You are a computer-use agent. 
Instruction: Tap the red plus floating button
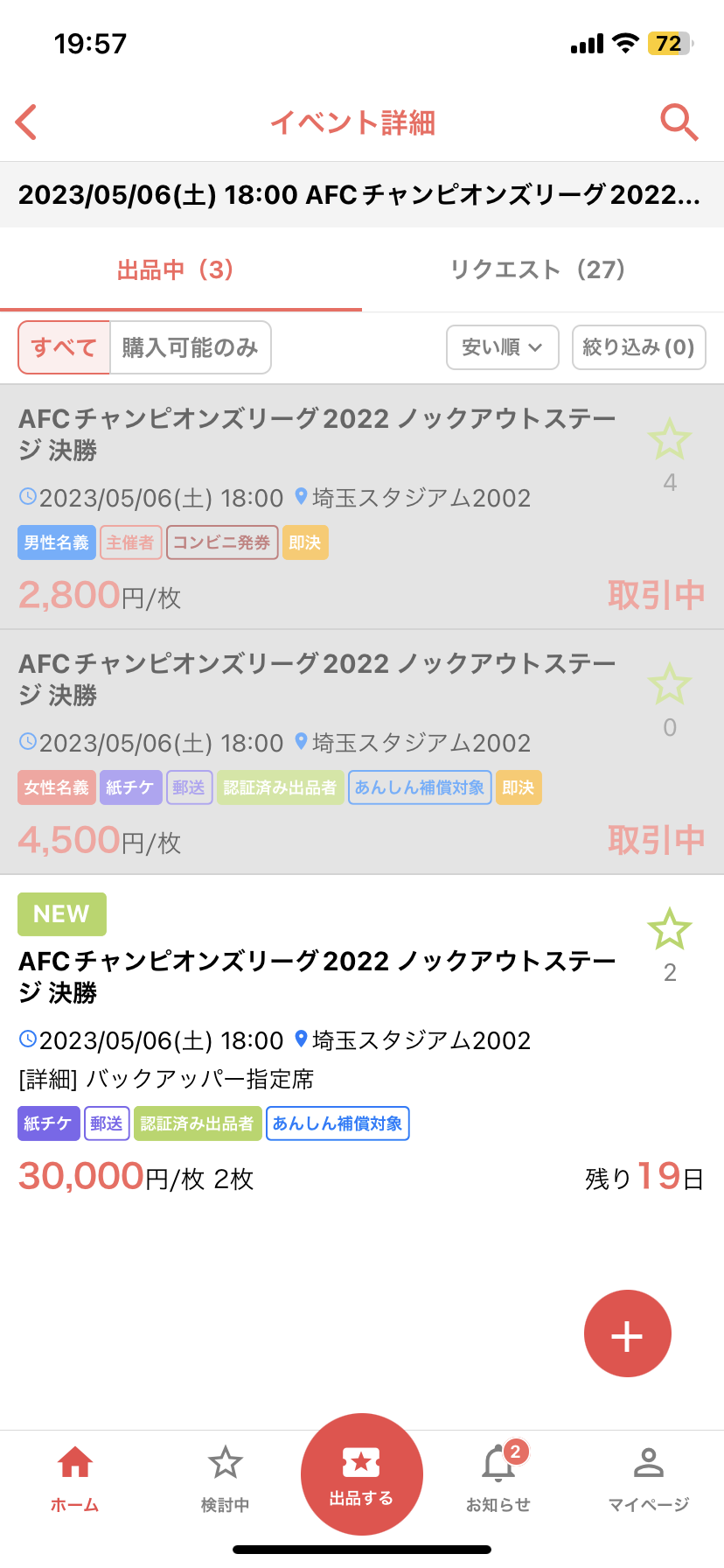[627, 1333]
